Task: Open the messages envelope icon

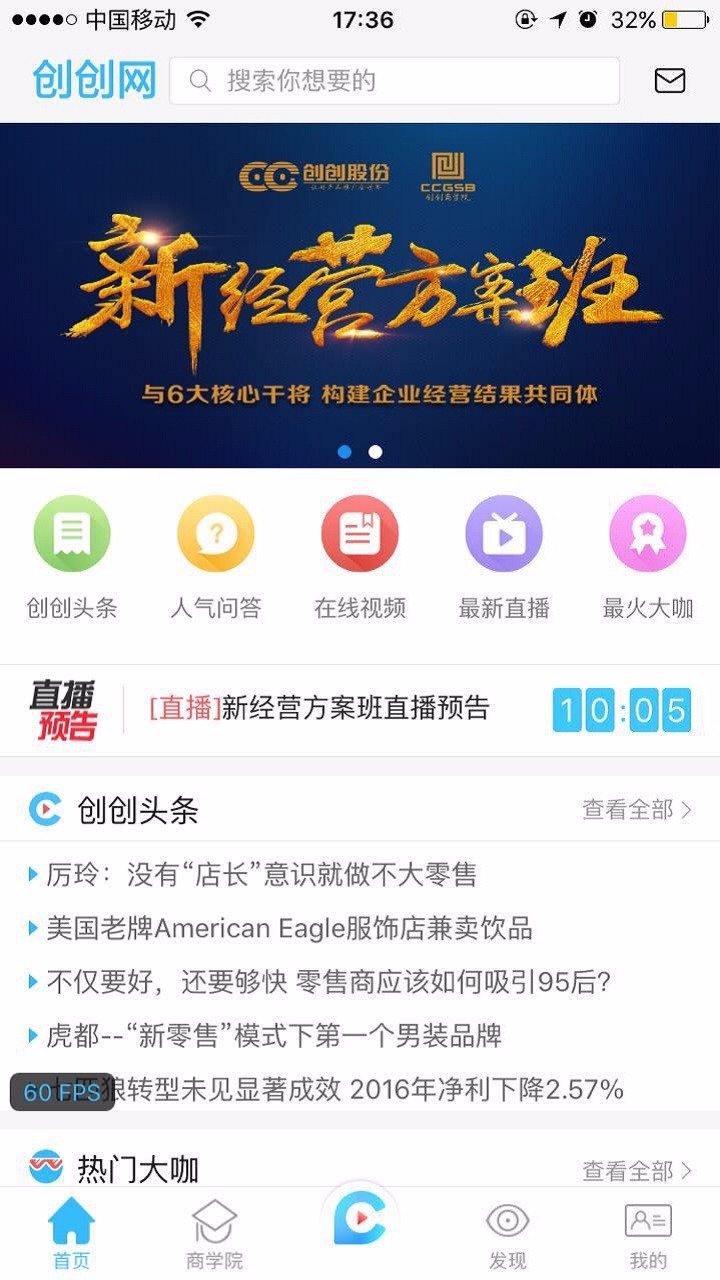Action: point(670,81)
